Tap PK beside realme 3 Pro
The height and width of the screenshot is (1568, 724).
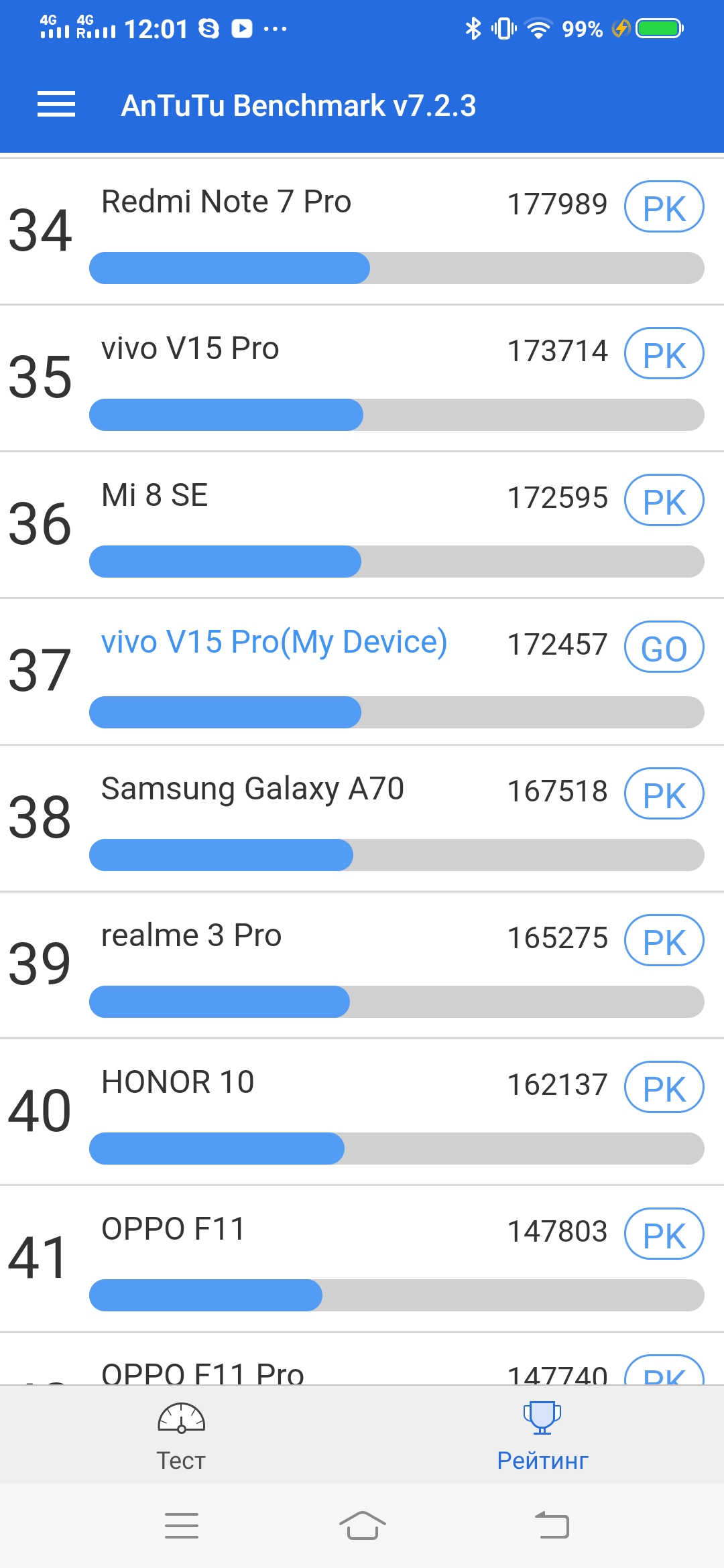(x=664, y=941)
